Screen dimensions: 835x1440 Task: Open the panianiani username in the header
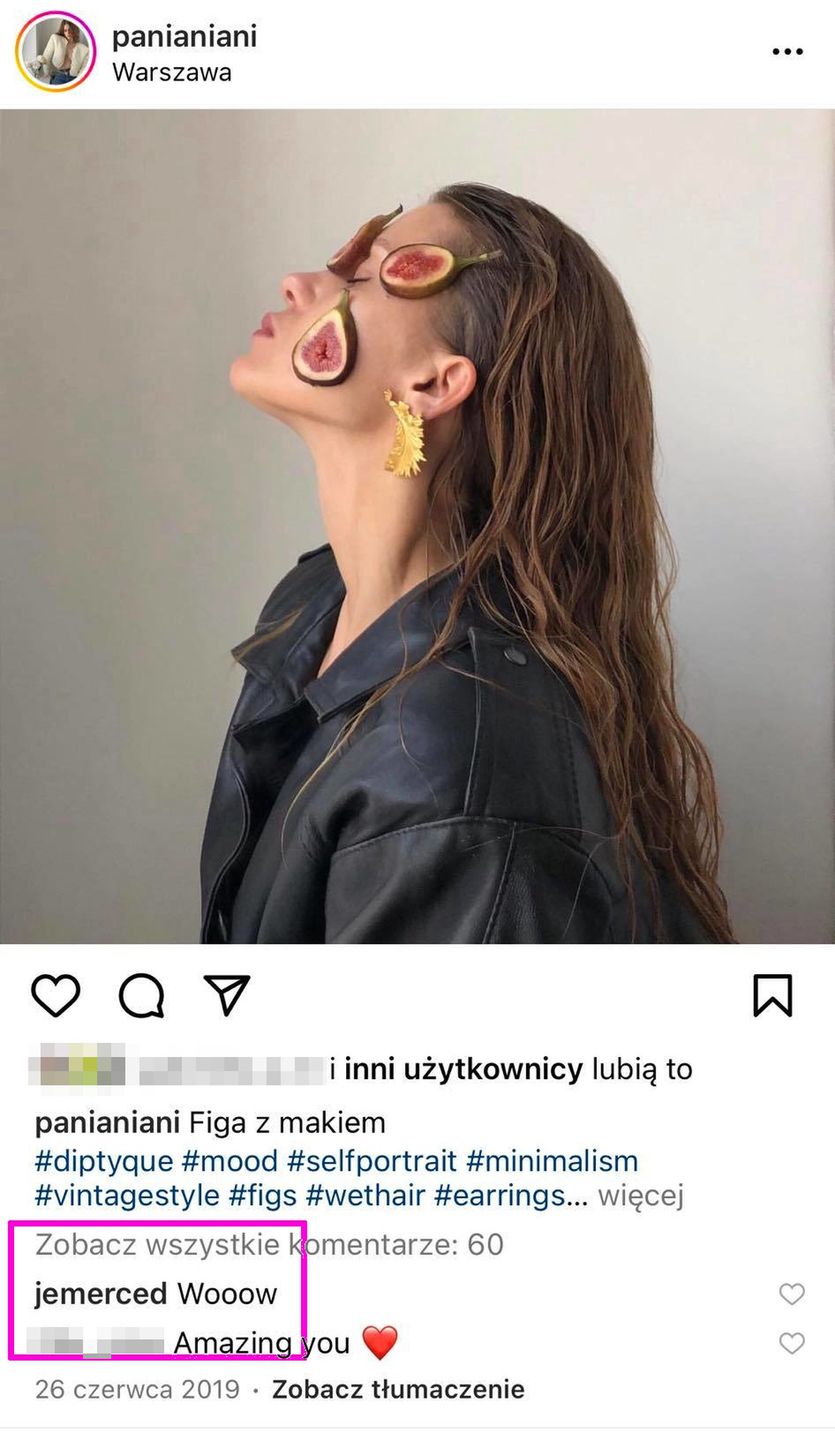[184, 37]
